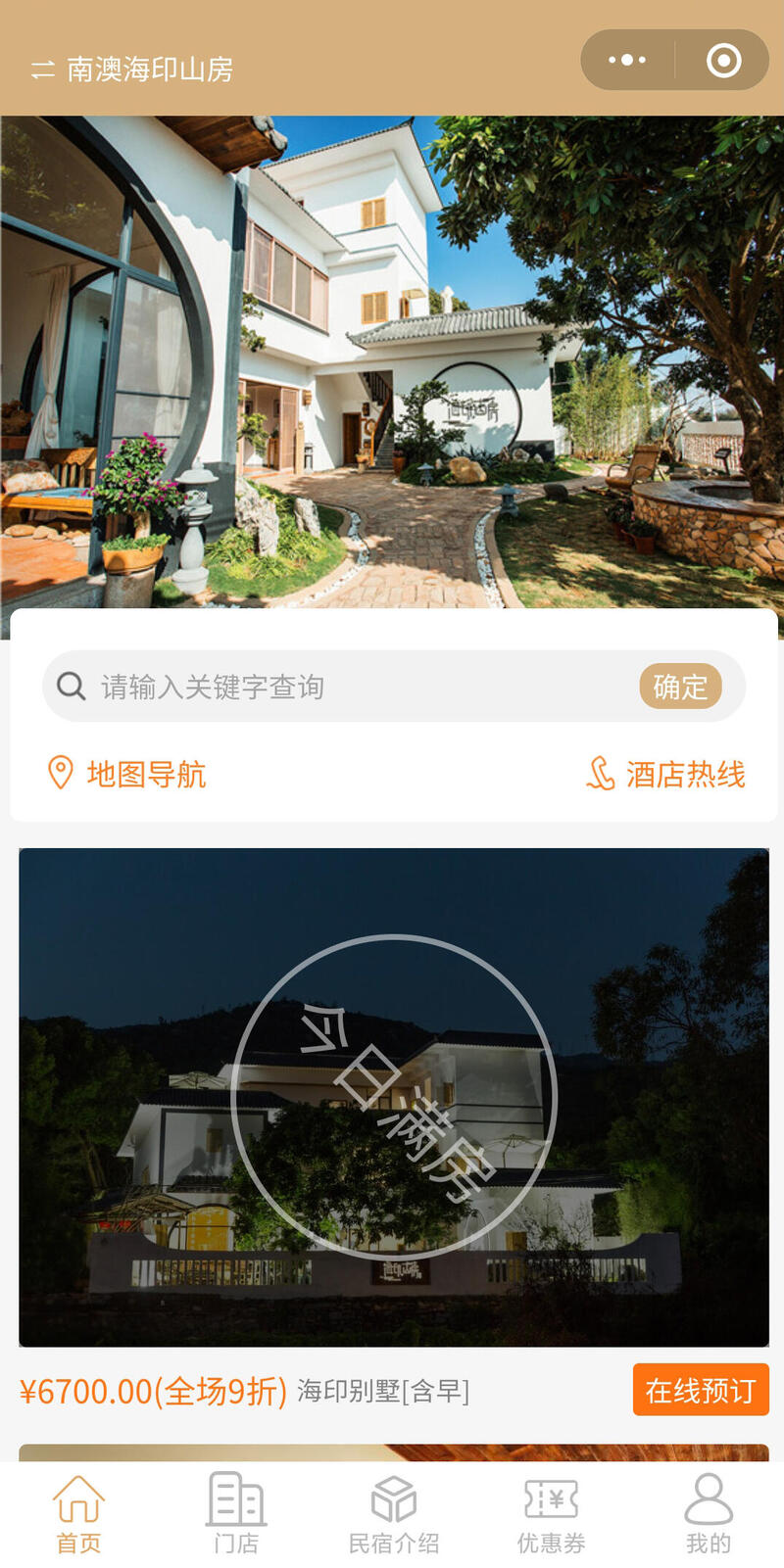Tap the store switch icon beside 南澳海印山房

(x=42, y=70)
